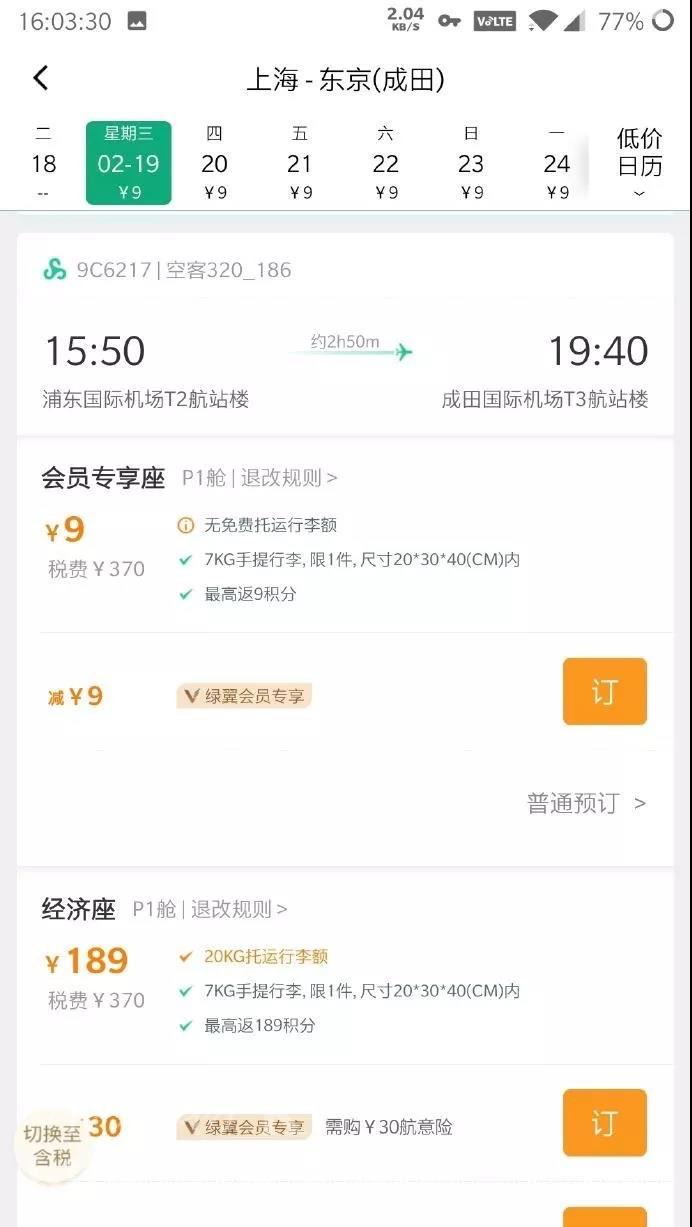Screen dimensions: 692x1227
Task: Select Saturday the 22nd date
Action: click(385, 163)
